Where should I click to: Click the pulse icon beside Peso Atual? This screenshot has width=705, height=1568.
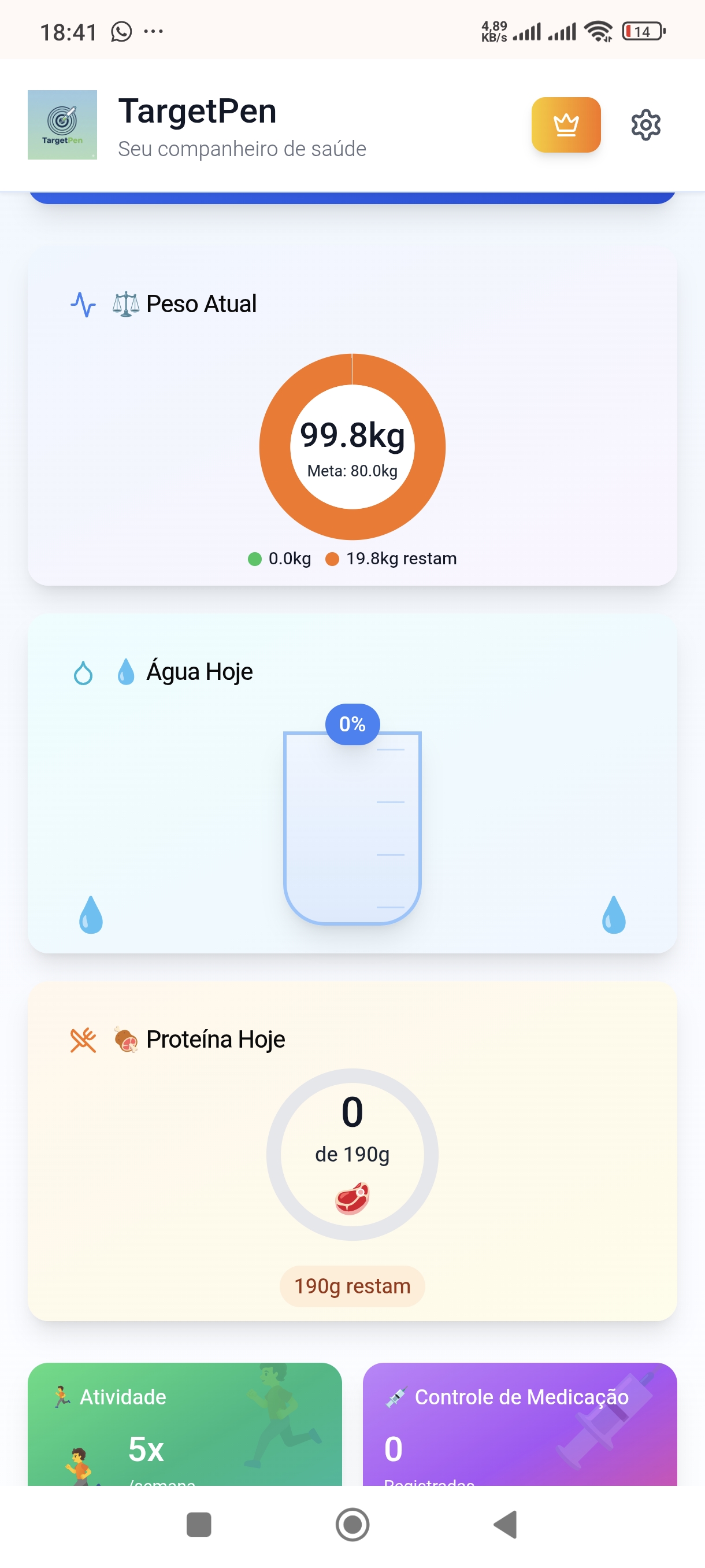tap(83, 304)
